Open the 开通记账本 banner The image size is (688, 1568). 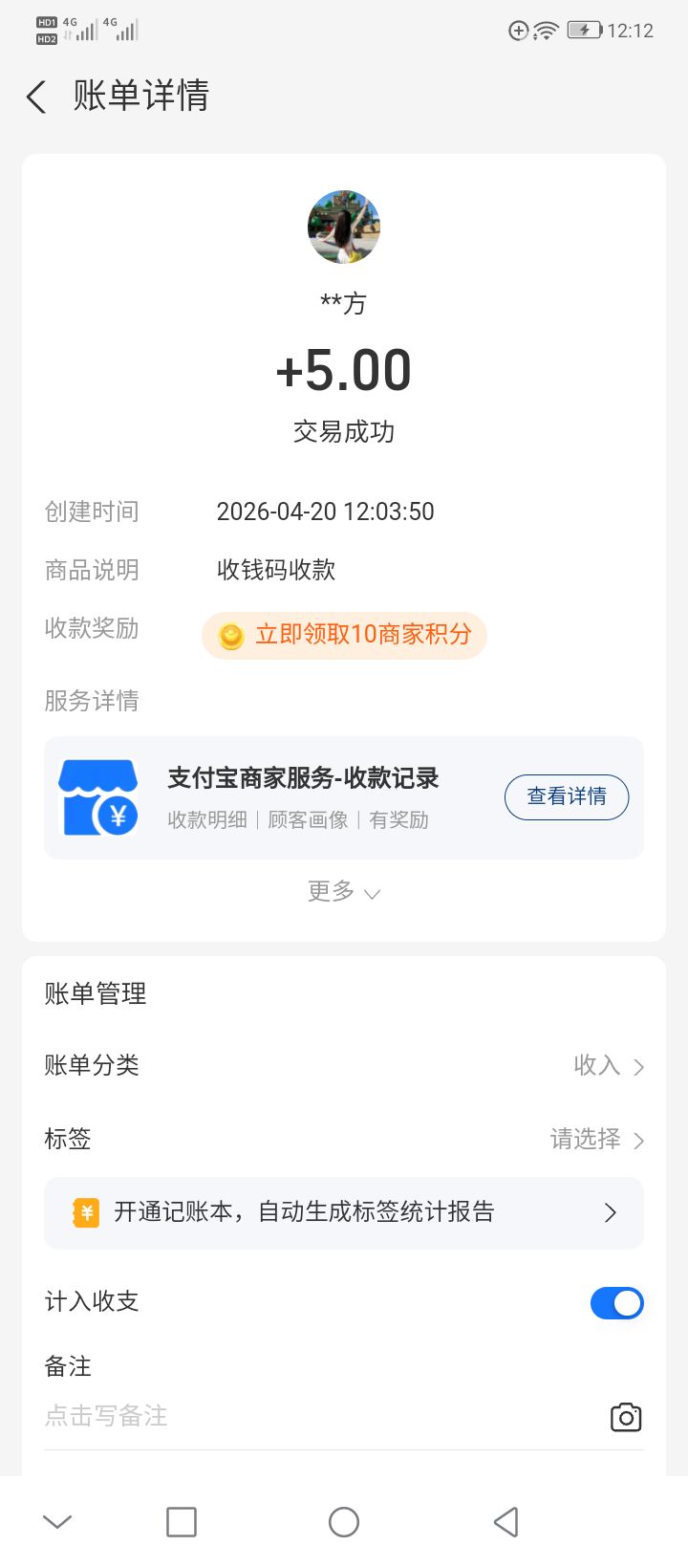coord(344,1213)
